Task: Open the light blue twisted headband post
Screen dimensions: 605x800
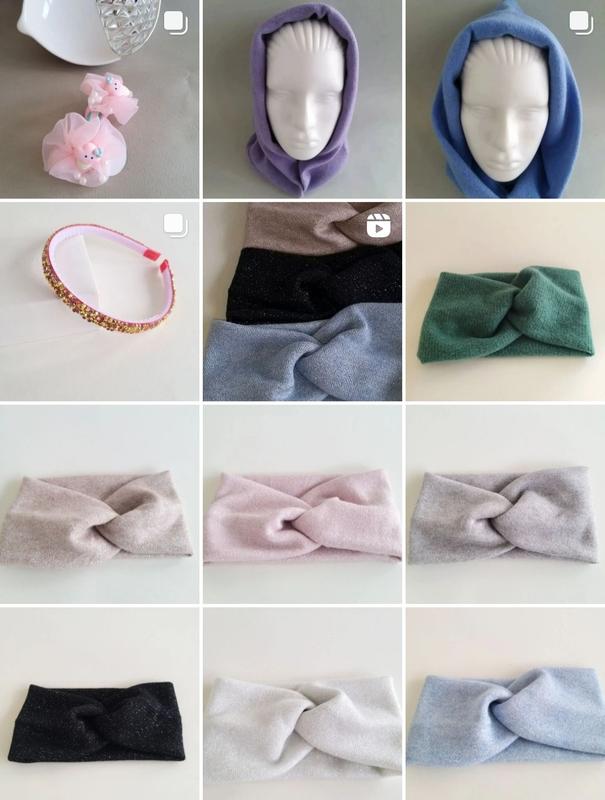Action: point(505,704)
